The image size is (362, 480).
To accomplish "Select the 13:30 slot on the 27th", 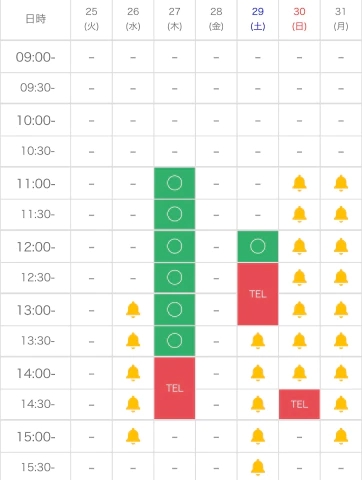I will tap(174, 341).
